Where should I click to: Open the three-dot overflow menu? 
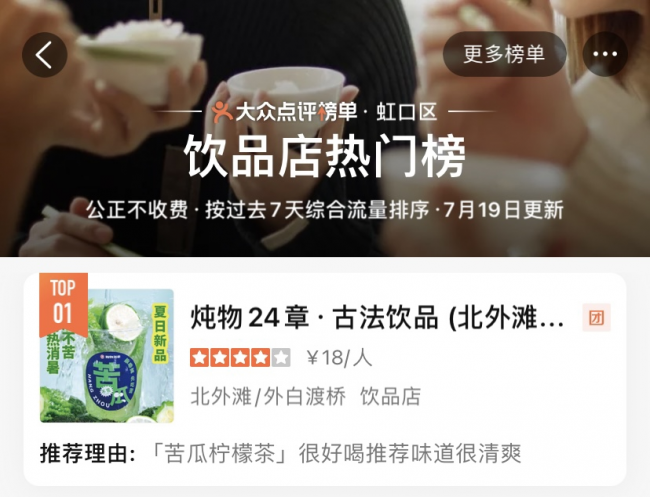click(x=605, y=54)
